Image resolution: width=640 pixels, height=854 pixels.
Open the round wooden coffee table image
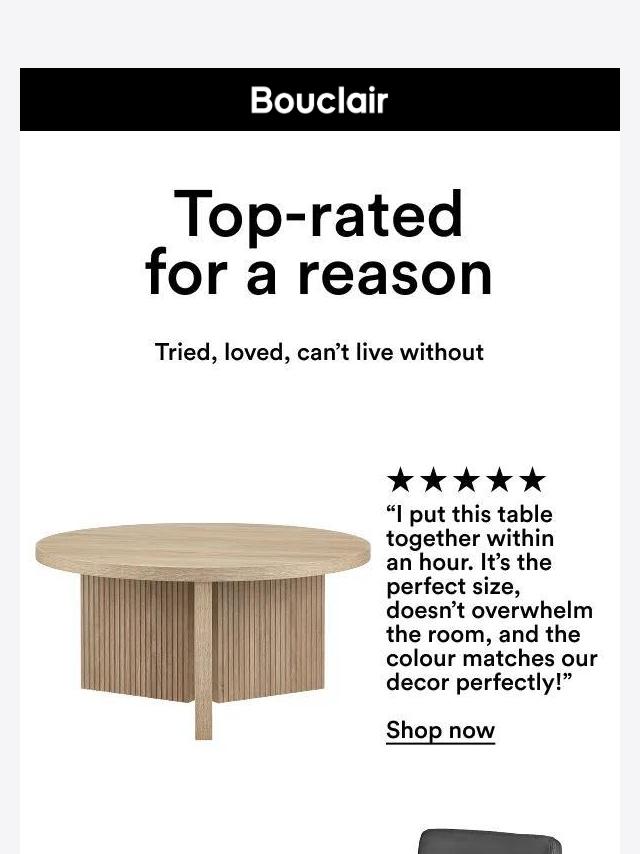point(203,631)
